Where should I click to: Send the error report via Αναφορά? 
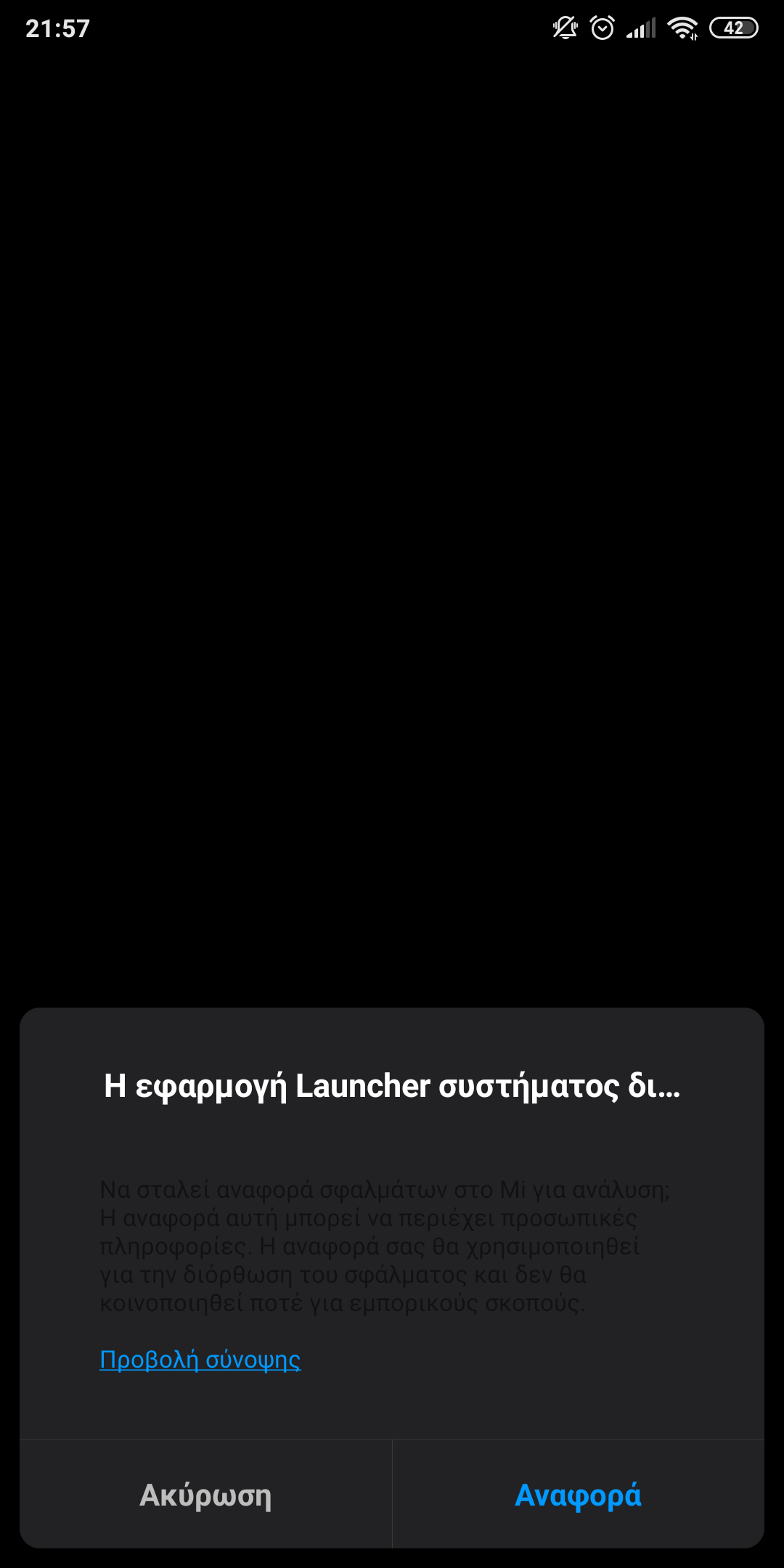pos(578,1495)
